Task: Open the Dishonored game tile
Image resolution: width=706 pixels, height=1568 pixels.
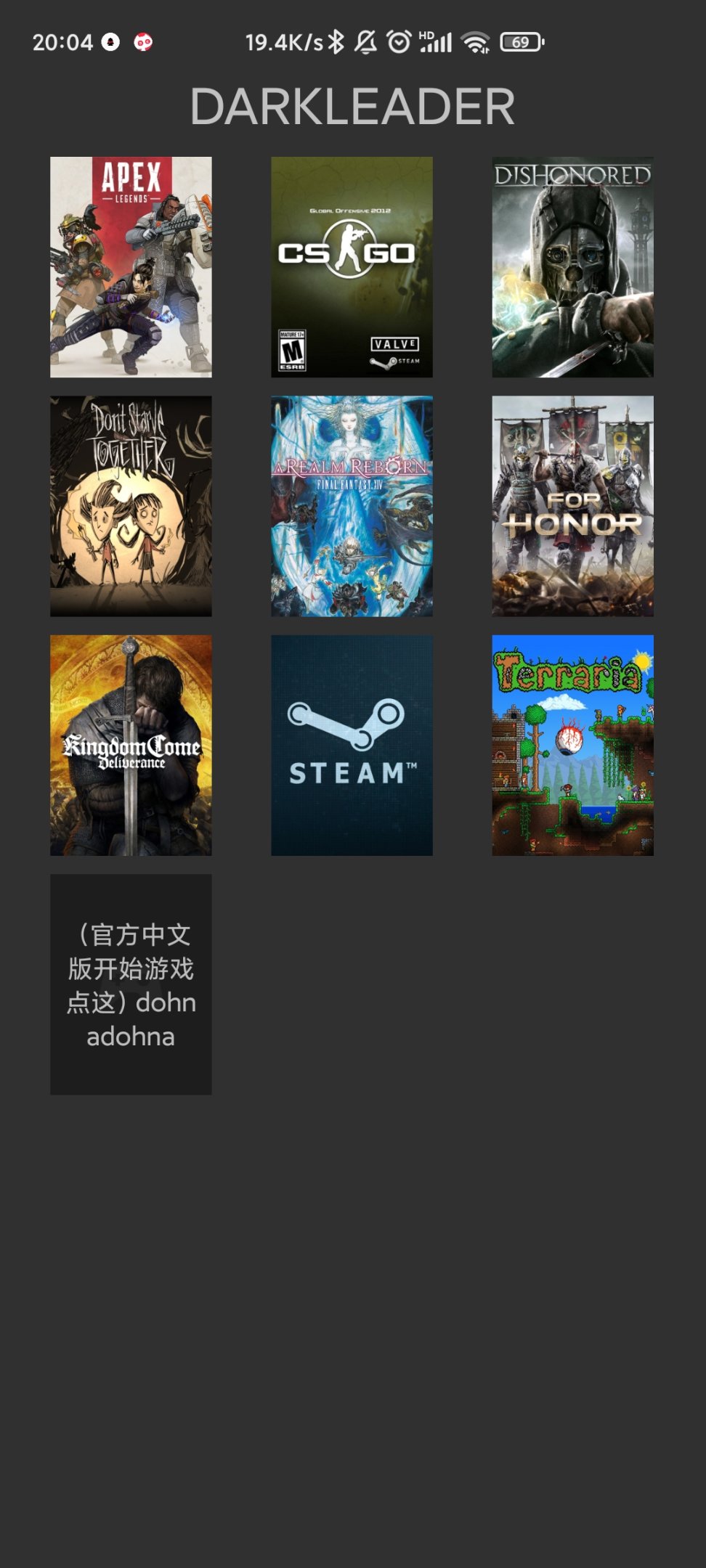Action: point(572,267)
